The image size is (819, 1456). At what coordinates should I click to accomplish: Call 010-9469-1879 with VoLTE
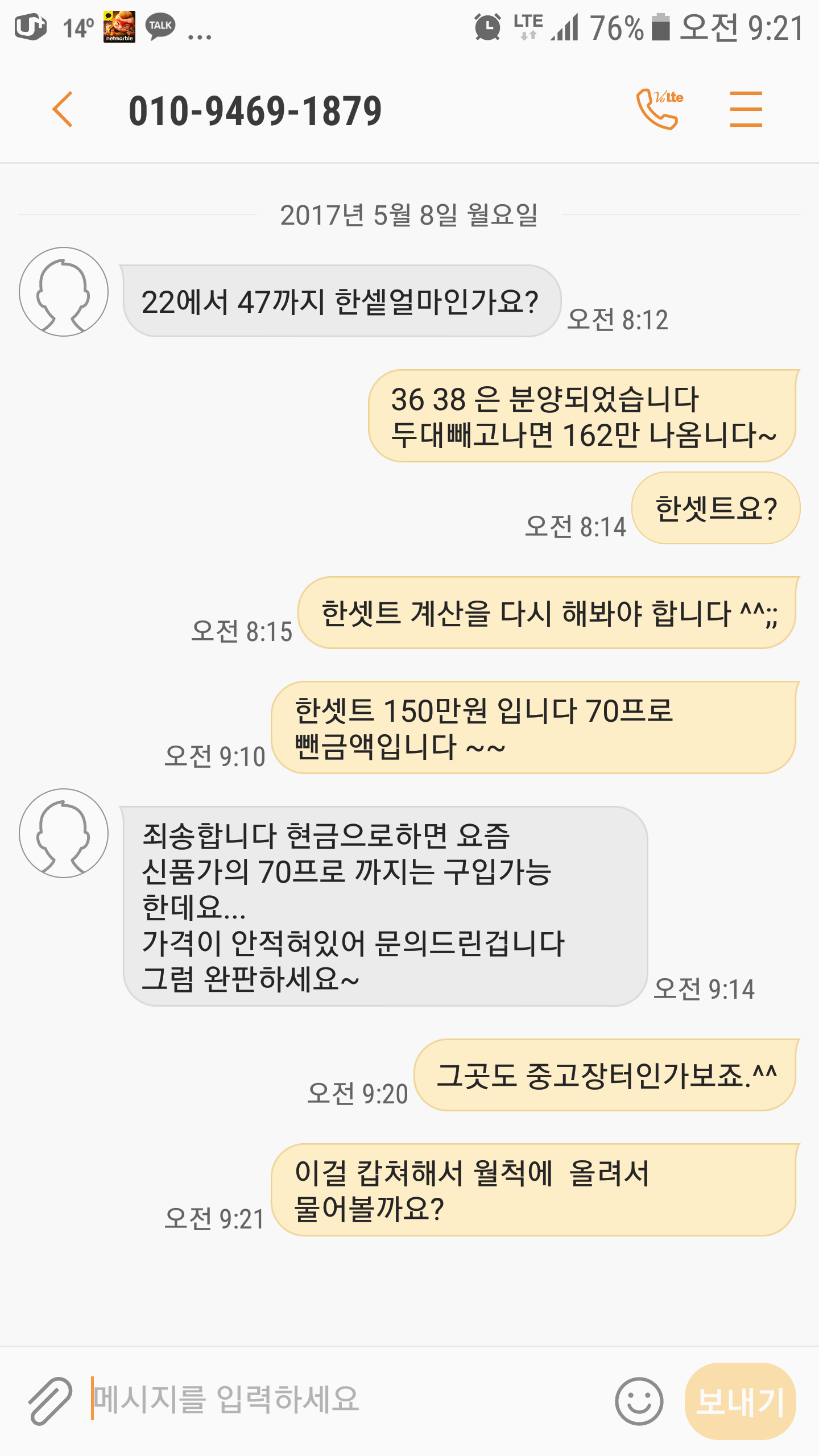pos(659,109)
